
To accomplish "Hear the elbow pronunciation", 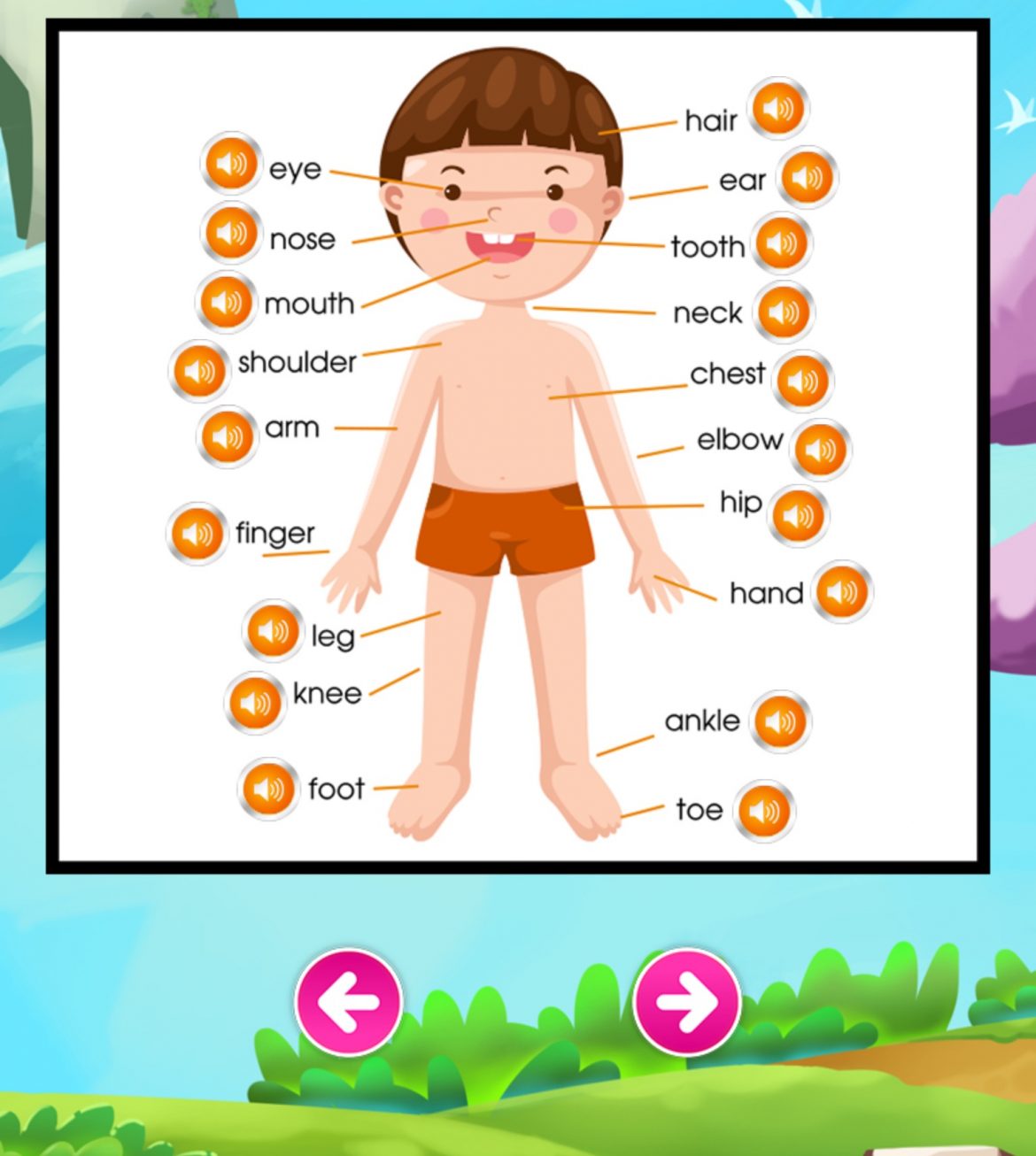I will pos(821,450).
